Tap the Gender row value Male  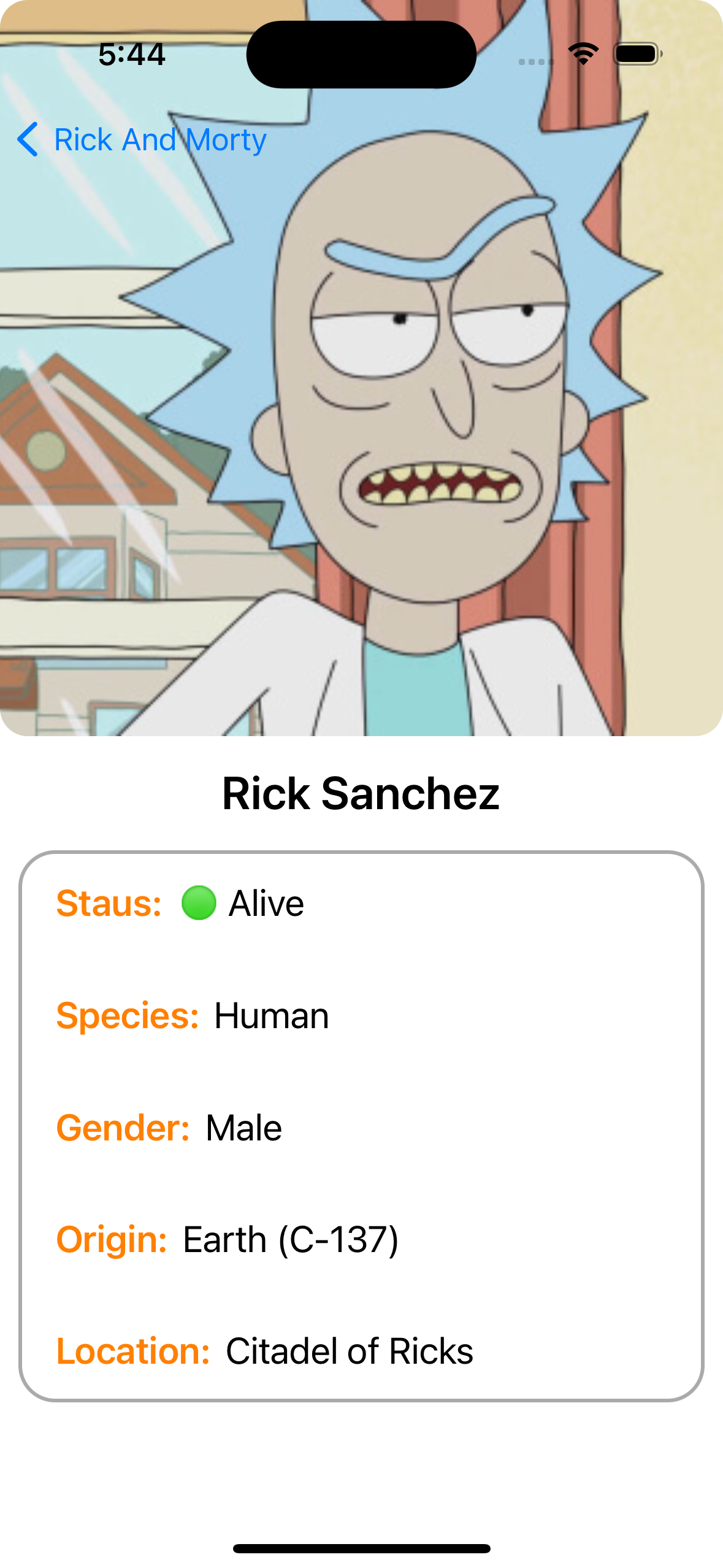pos(242,1126)
